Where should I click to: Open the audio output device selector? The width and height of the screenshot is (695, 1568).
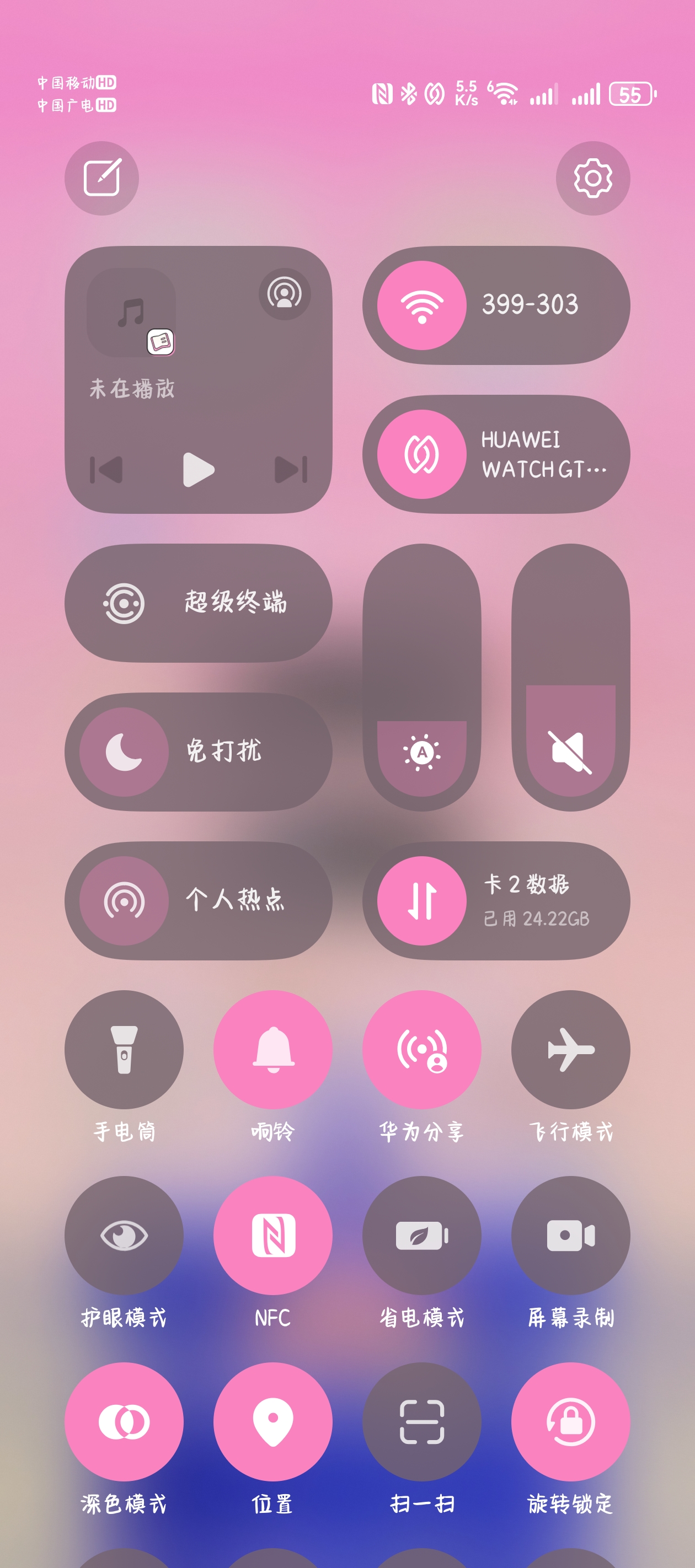point(285,294)
